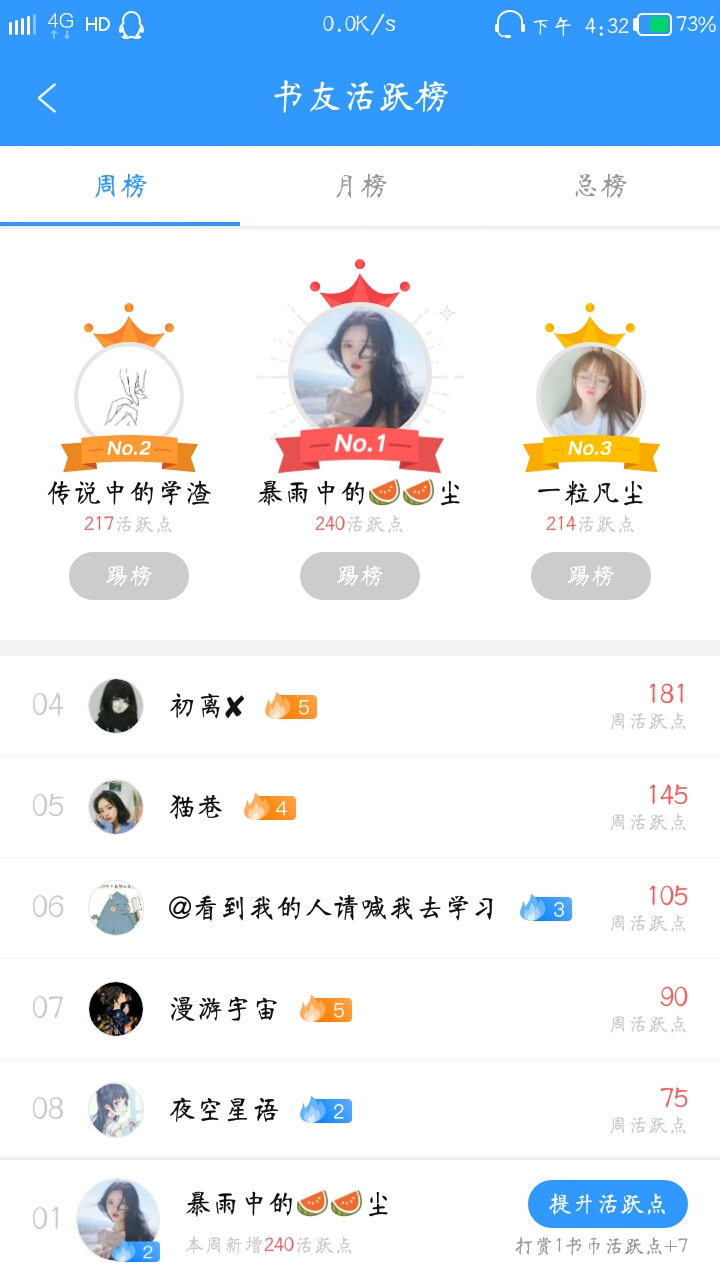Tap the 提升活跃点 button
The width and height of the screenshot is (720, 1280).
[x=607, y=1204]
